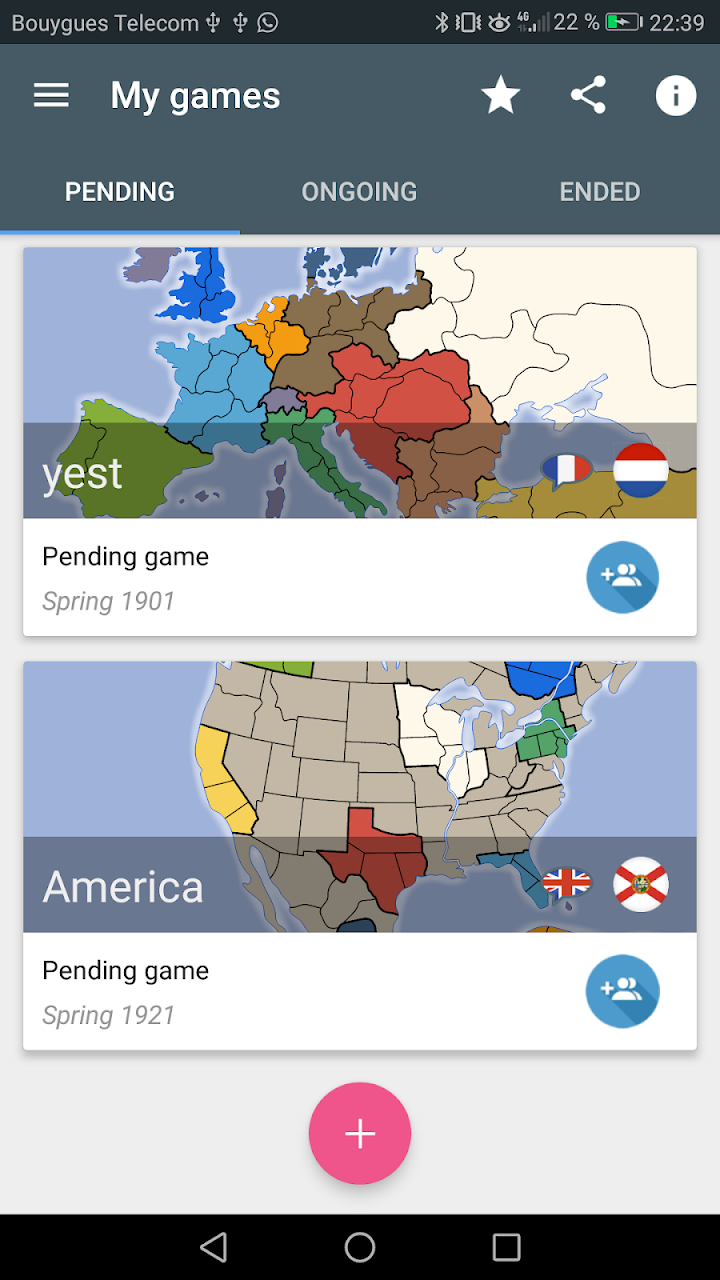Invite players to the 'America' game
This screenshot has width=720, height=1280.
[622, 991]
